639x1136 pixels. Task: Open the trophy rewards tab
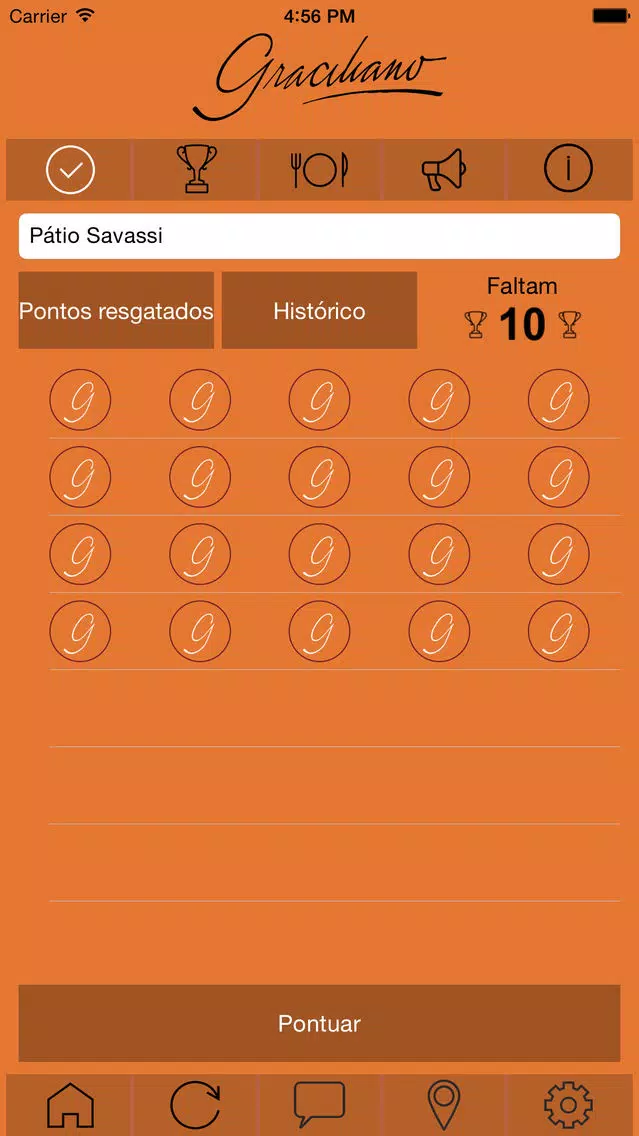(x=196, y=170)
